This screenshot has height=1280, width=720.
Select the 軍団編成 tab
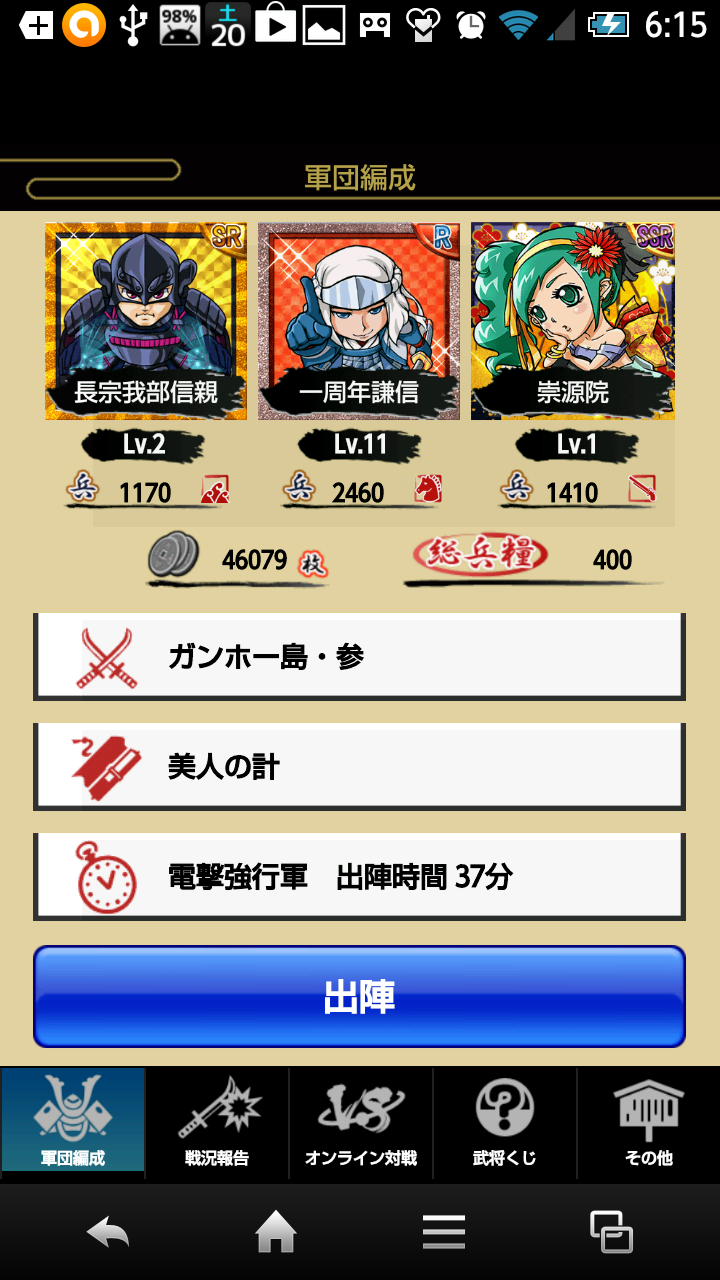pyautogui.click(x=73, y=1122)
